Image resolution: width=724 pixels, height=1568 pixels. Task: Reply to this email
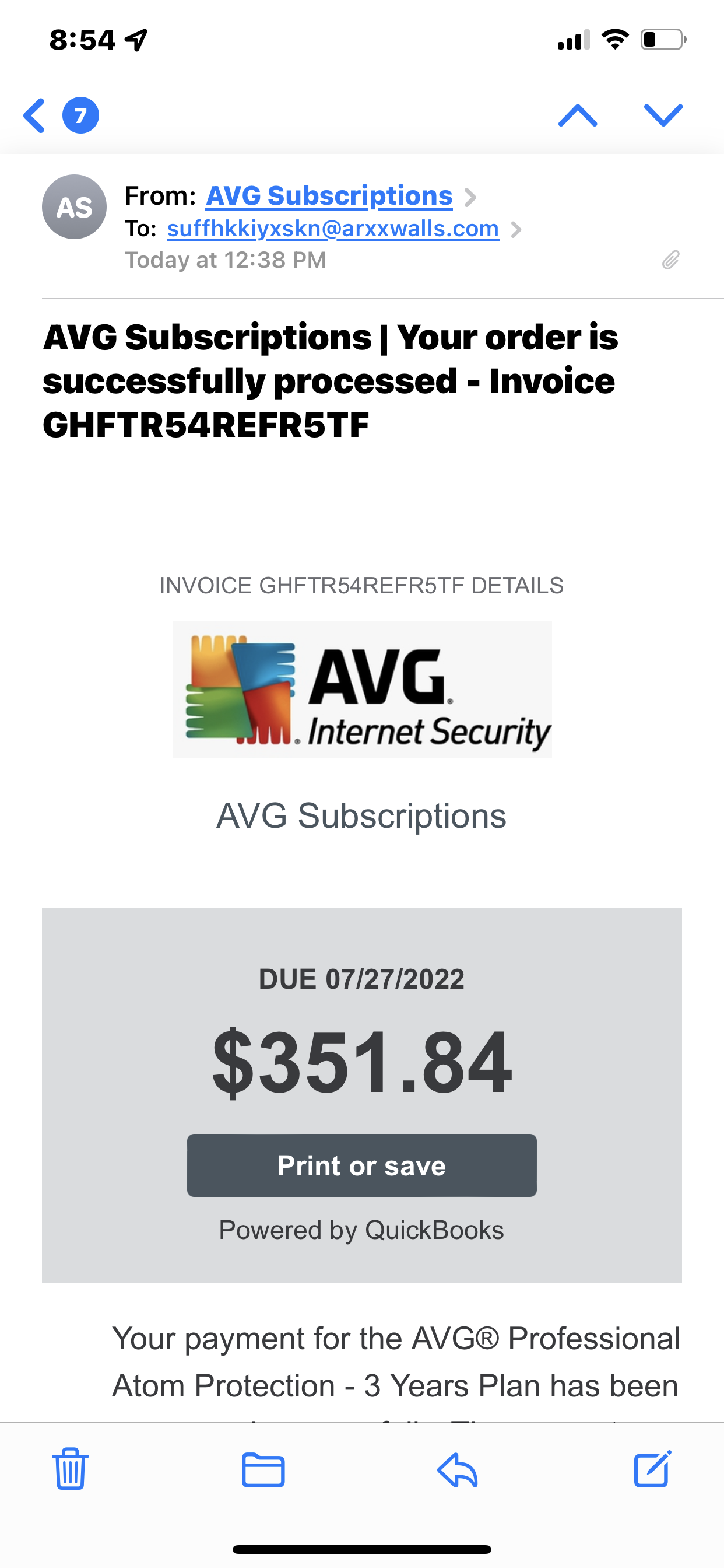(x=458, y=1469)
